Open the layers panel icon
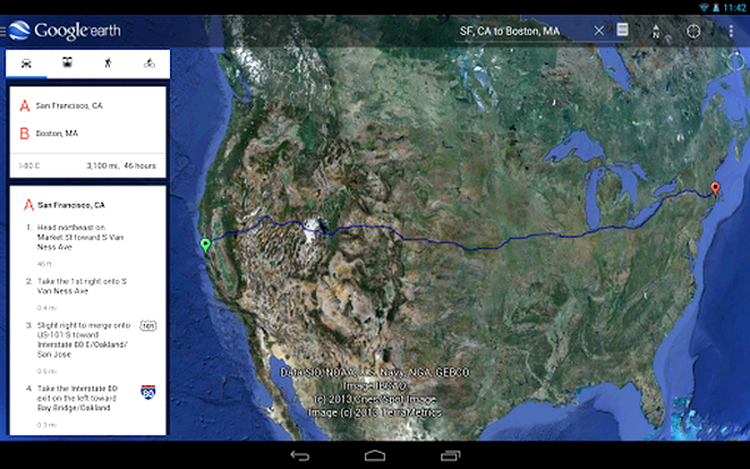 pos(623,31)
